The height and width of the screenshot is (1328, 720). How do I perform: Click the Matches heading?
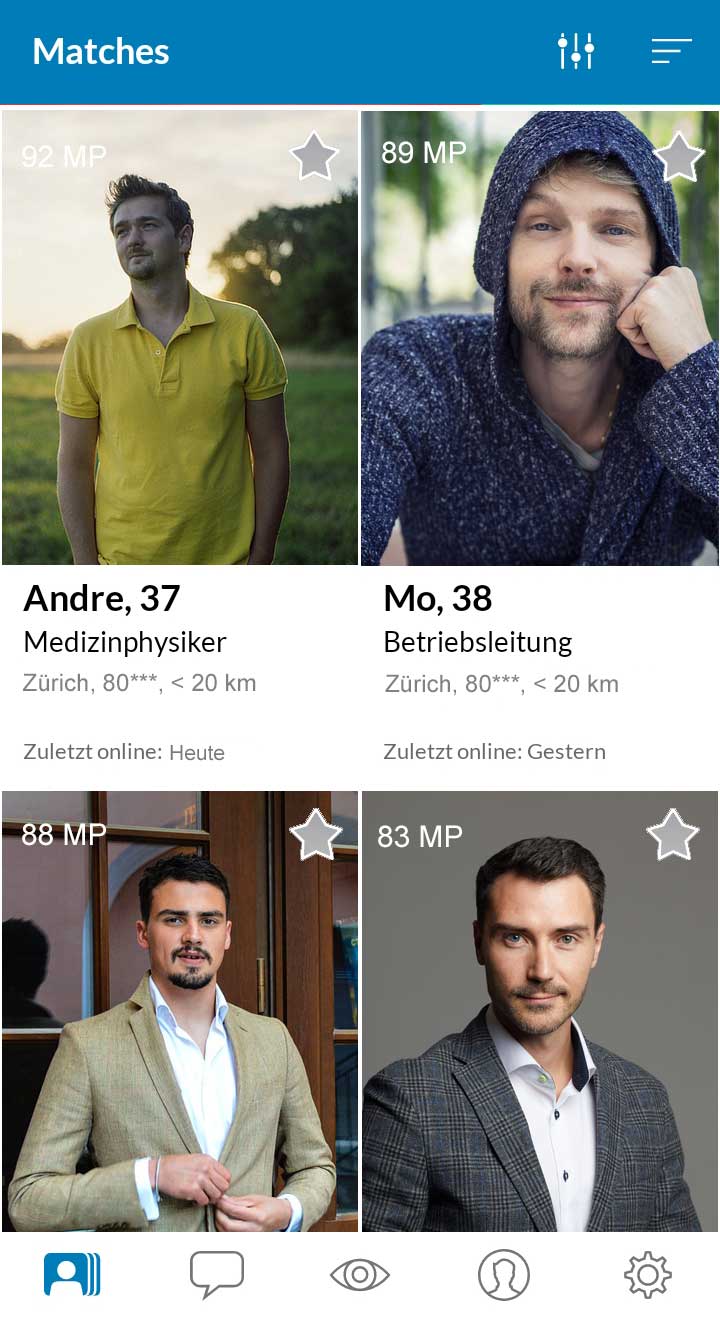[100, 52]
